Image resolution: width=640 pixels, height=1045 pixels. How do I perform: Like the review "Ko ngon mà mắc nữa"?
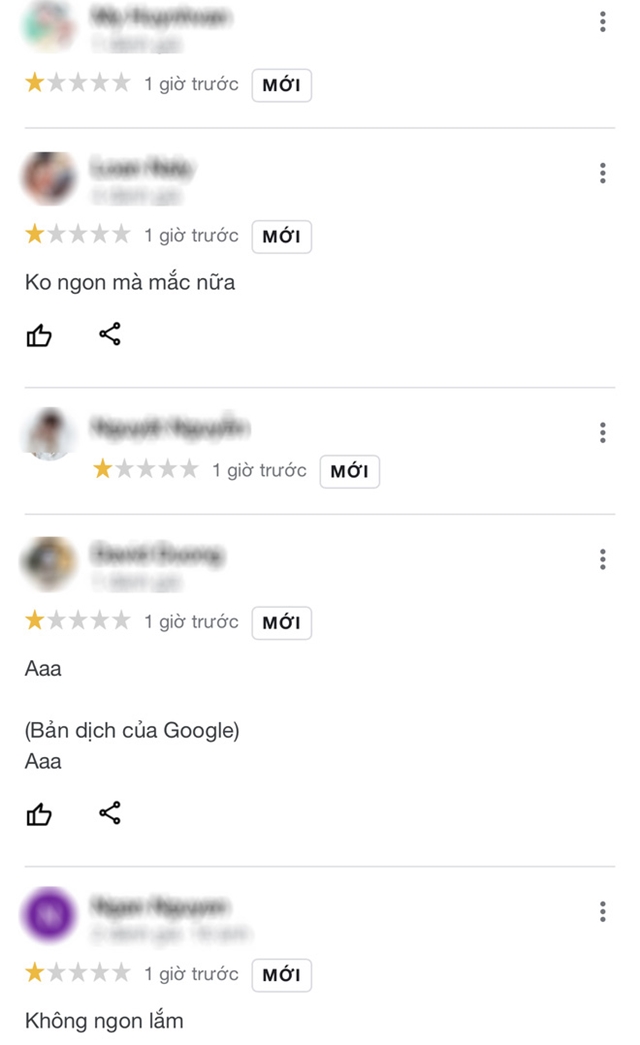click(x=39, y=336)
